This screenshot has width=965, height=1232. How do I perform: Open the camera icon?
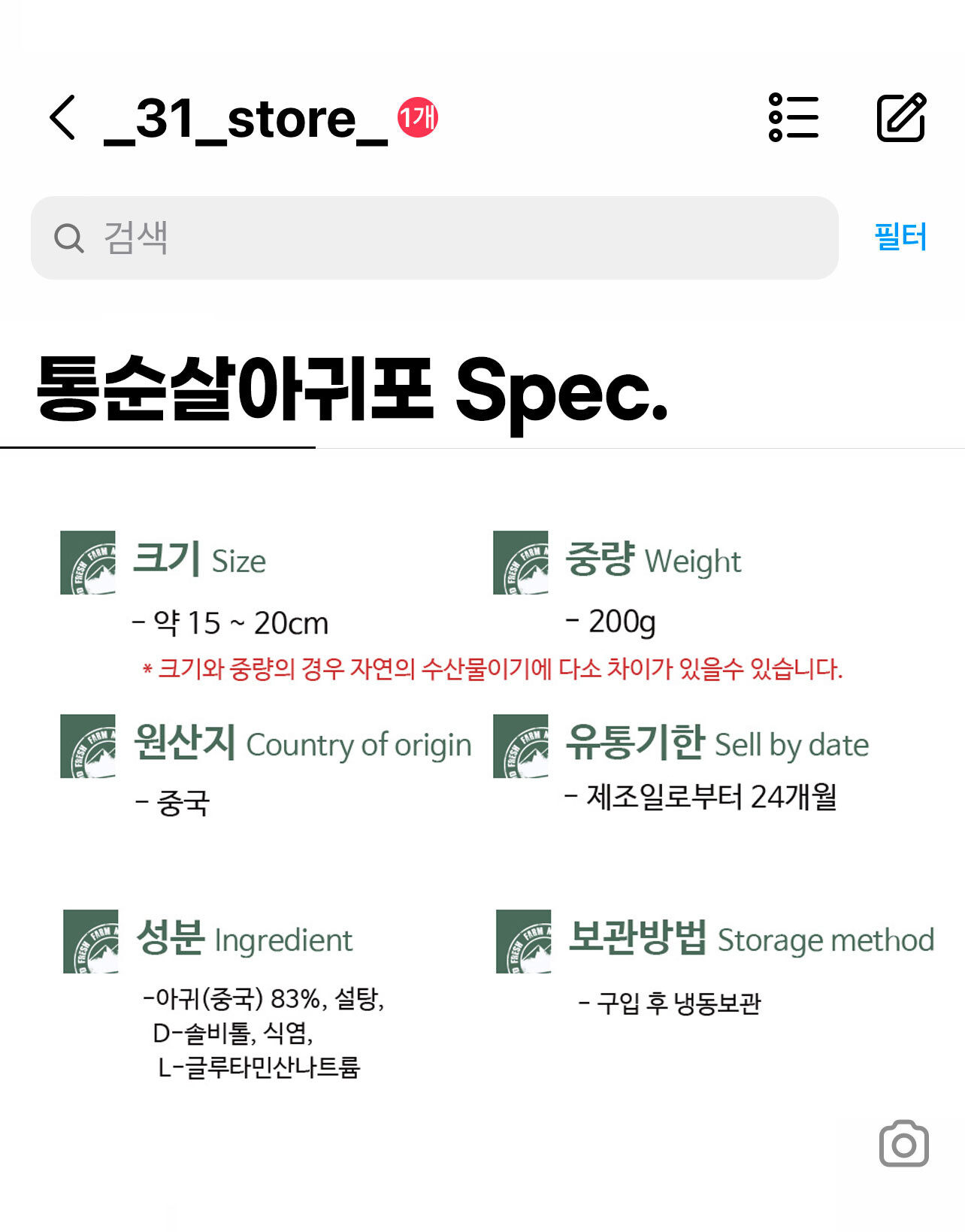903,1144
